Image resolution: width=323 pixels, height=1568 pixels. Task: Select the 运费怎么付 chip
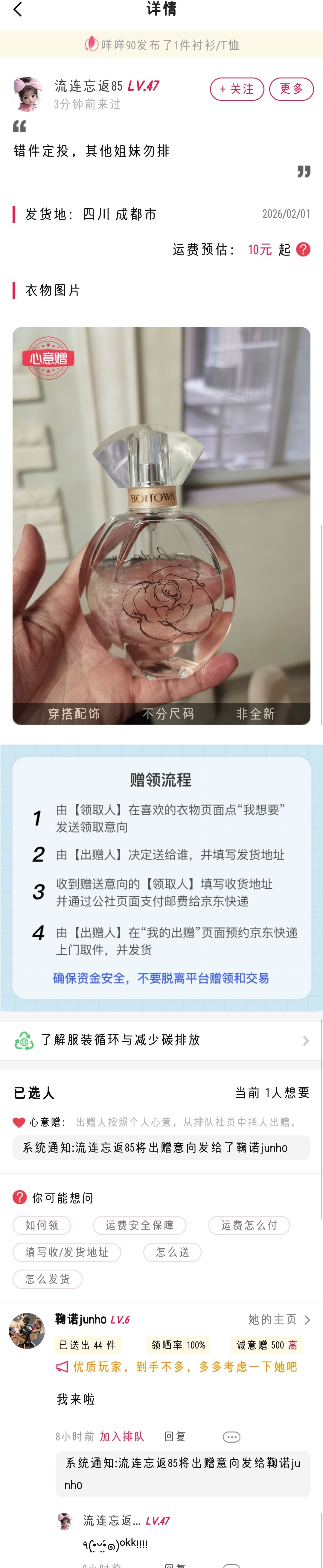249,1225
